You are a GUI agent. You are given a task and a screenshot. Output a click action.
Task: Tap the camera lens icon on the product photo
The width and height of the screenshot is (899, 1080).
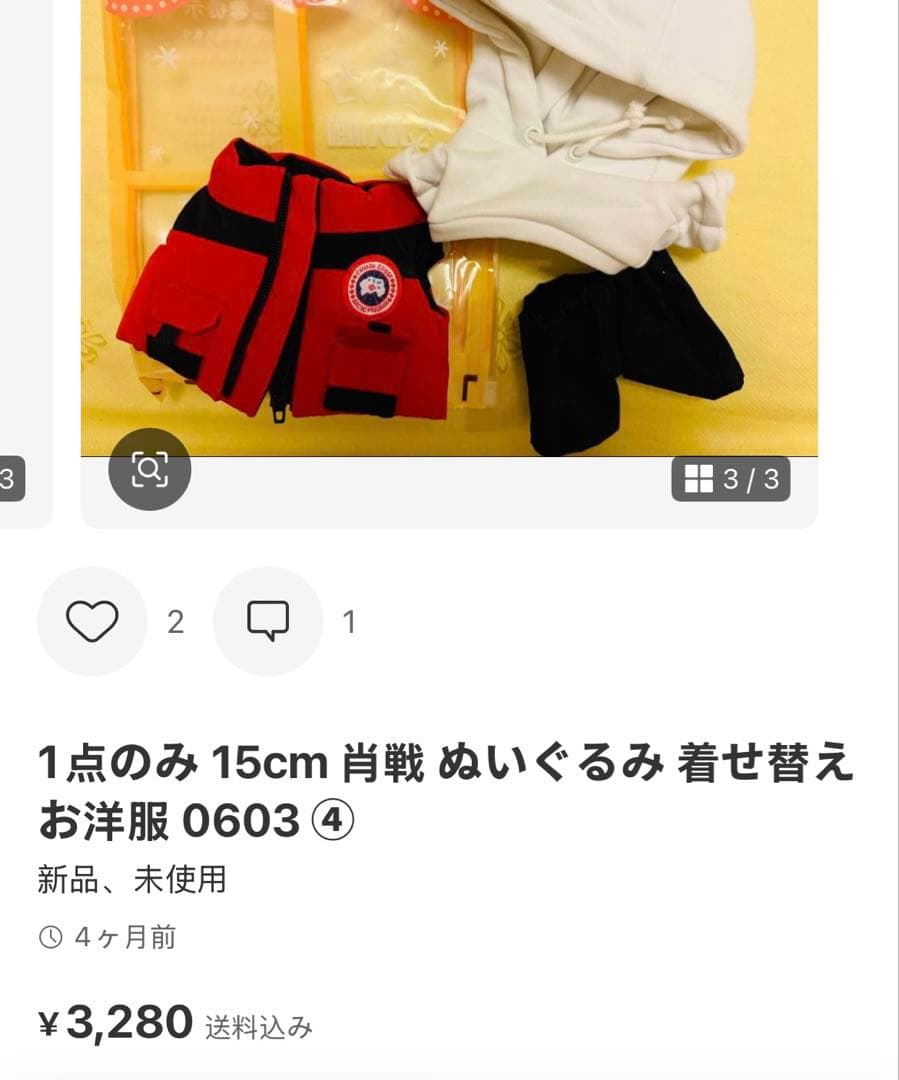coord(148,467)
